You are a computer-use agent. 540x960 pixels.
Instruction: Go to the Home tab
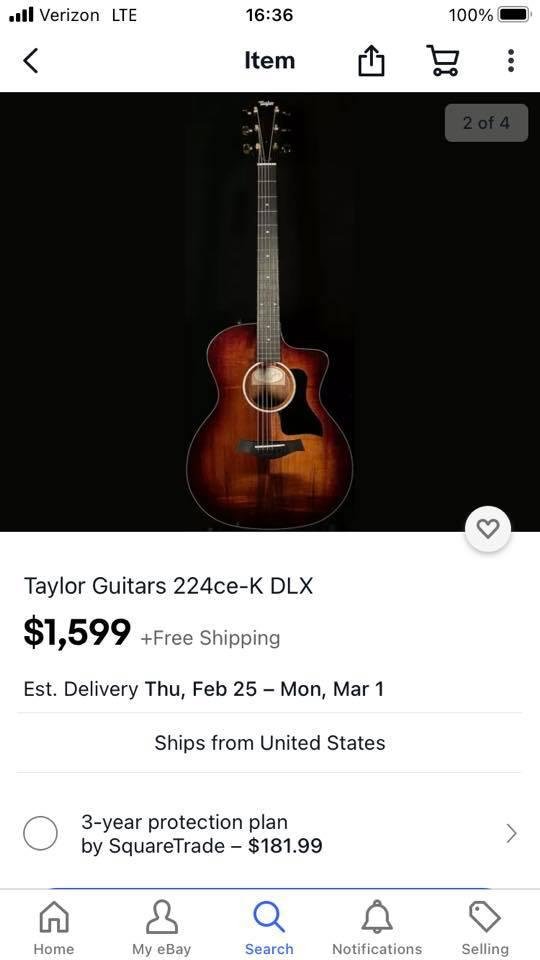tap(54, 927)
